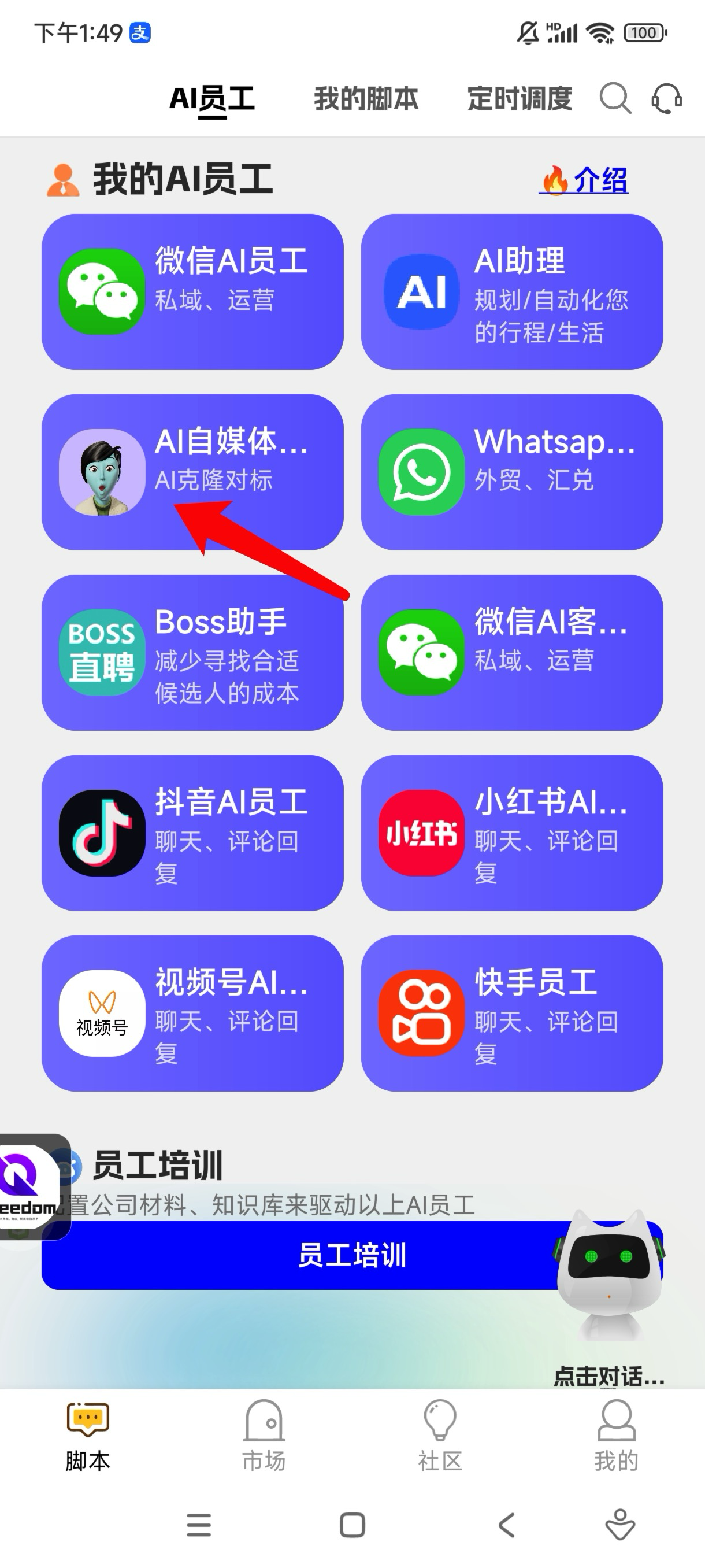
Task: Open the AI自媒体 card
Action: pyautogui.click(x=192, y=472)
